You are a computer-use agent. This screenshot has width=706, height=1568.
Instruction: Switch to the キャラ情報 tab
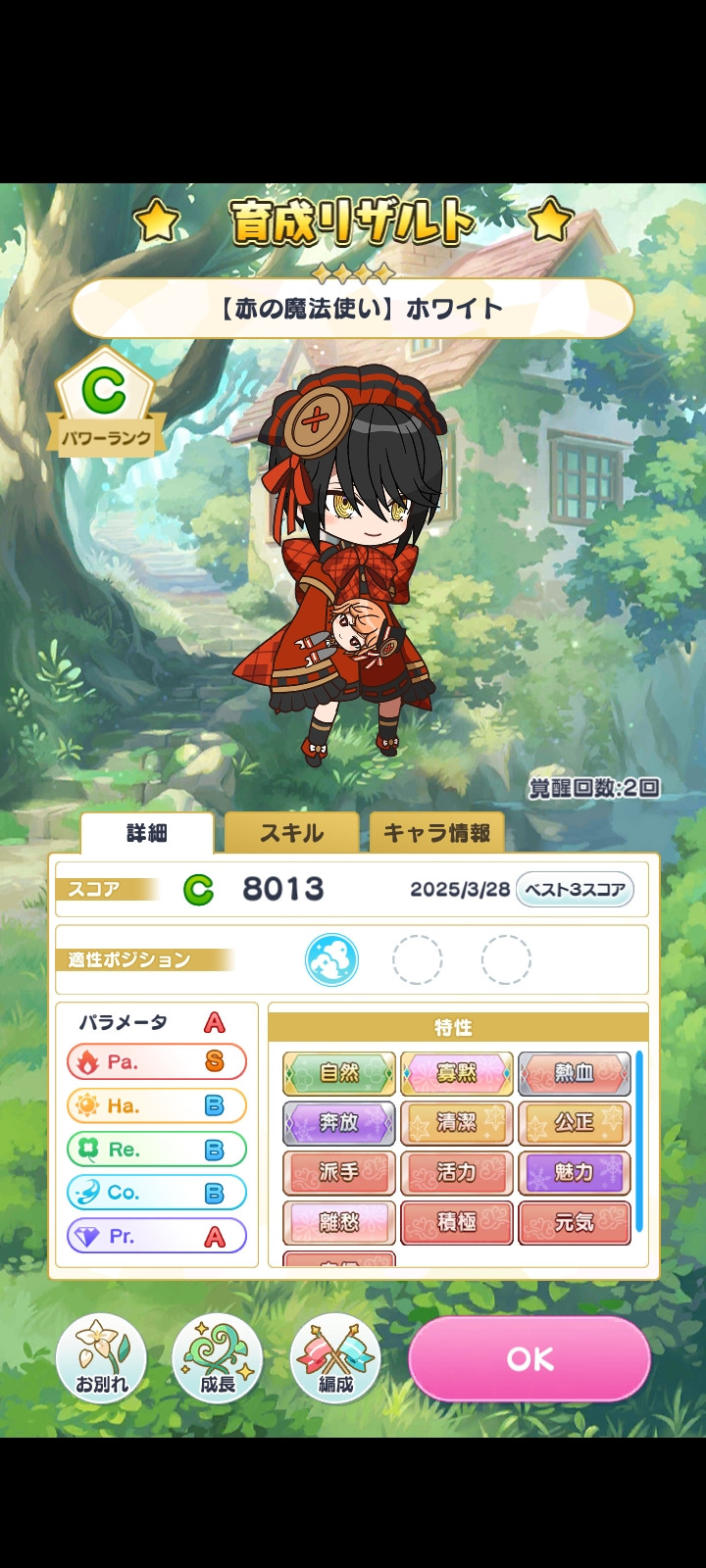[436, 833]
